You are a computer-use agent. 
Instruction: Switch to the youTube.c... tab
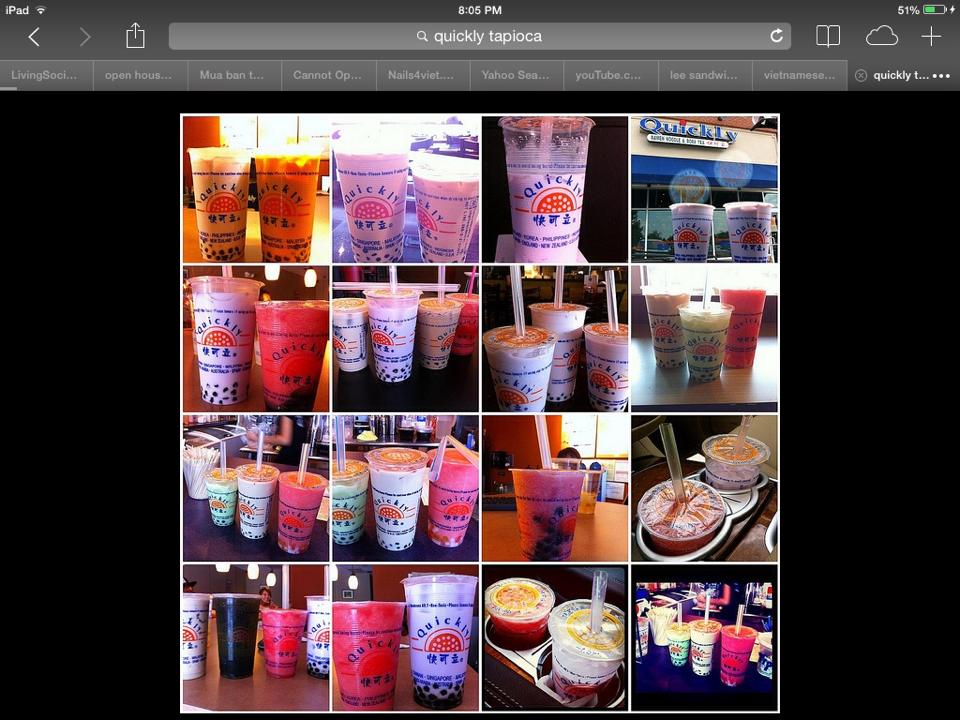click(609, 75)
